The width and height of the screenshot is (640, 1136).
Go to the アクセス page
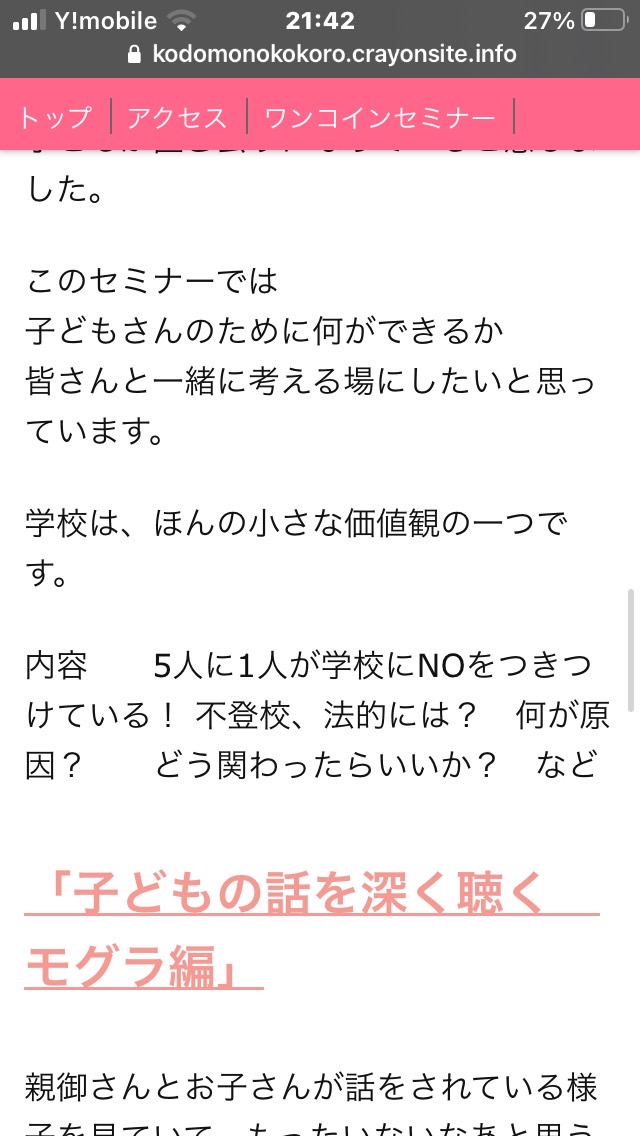(178, 117)
